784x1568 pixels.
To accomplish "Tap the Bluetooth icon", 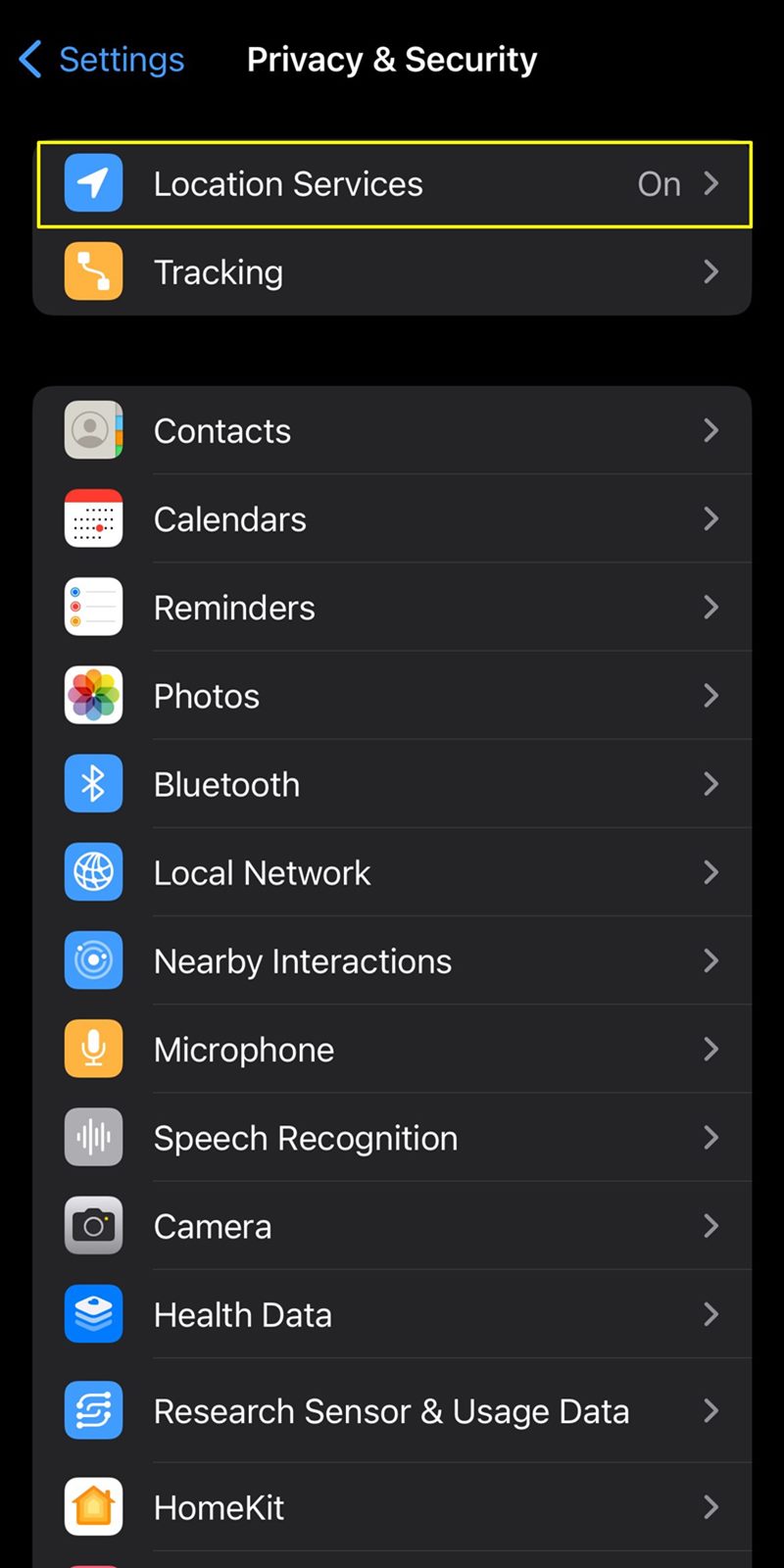I will coord(93,783).
